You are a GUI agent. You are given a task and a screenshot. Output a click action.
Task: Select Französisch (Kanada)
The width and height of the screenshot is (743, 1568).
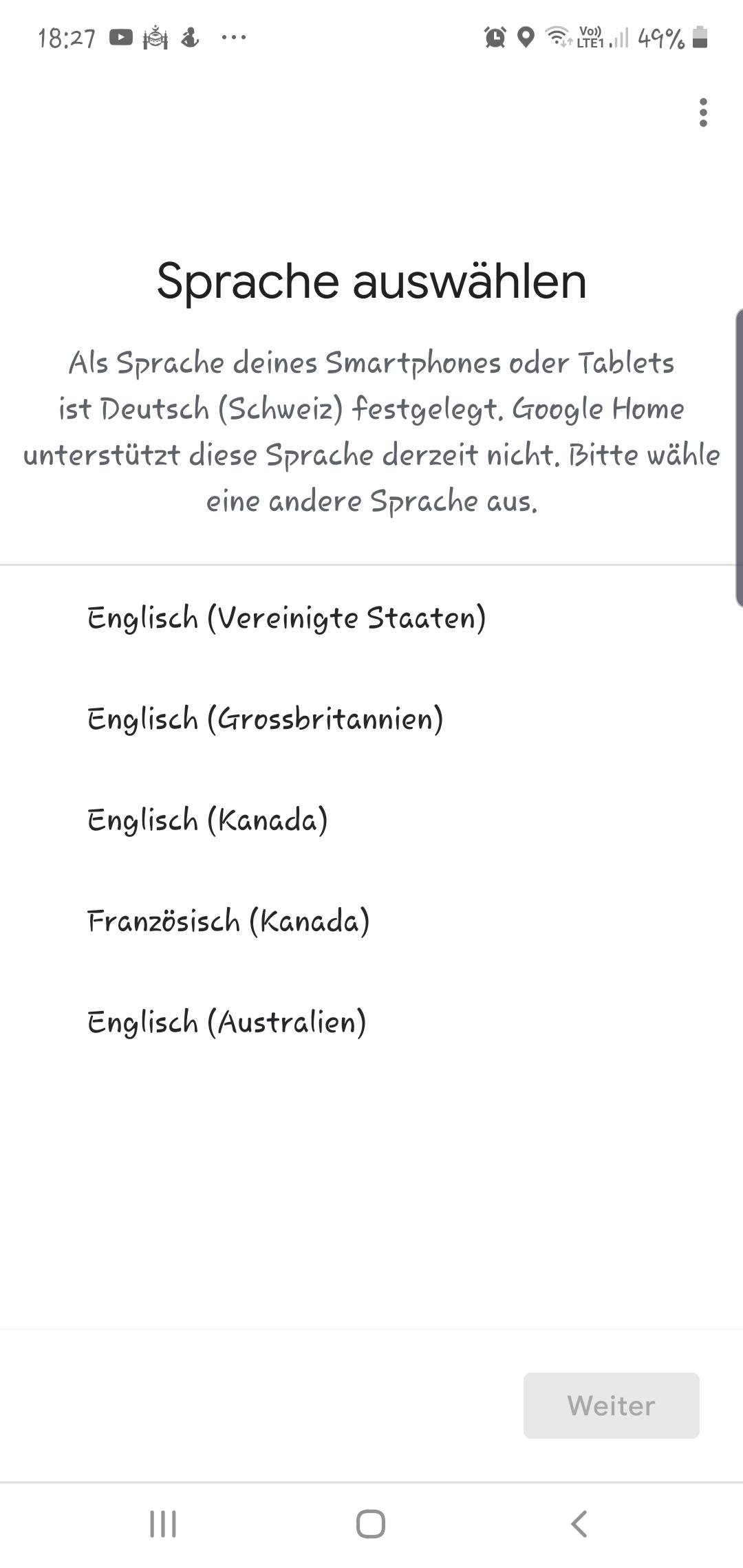click(x=371, y=921)
